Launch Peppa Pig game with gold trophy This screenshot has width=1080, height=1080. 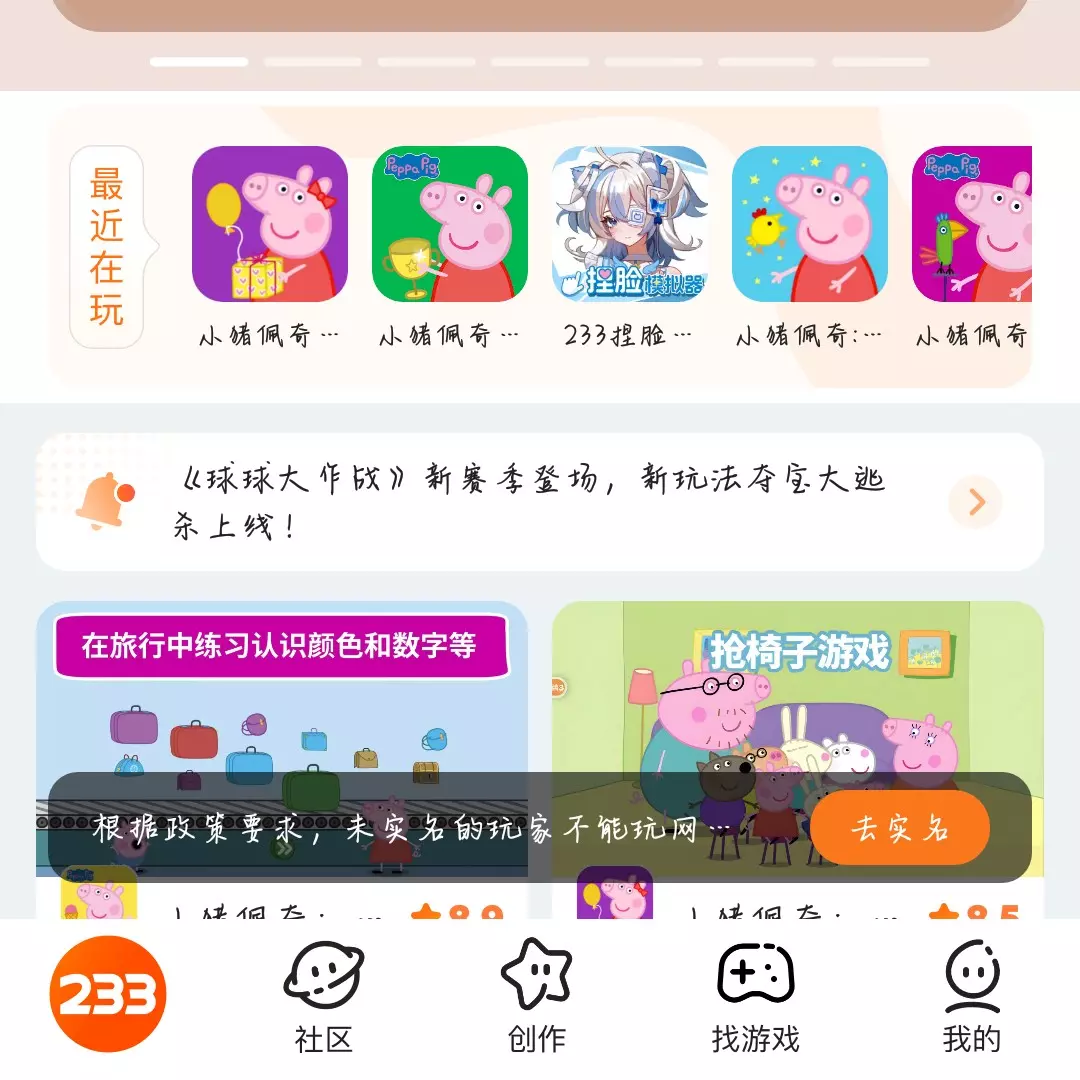pyautogui.click(x=450, y=225)
